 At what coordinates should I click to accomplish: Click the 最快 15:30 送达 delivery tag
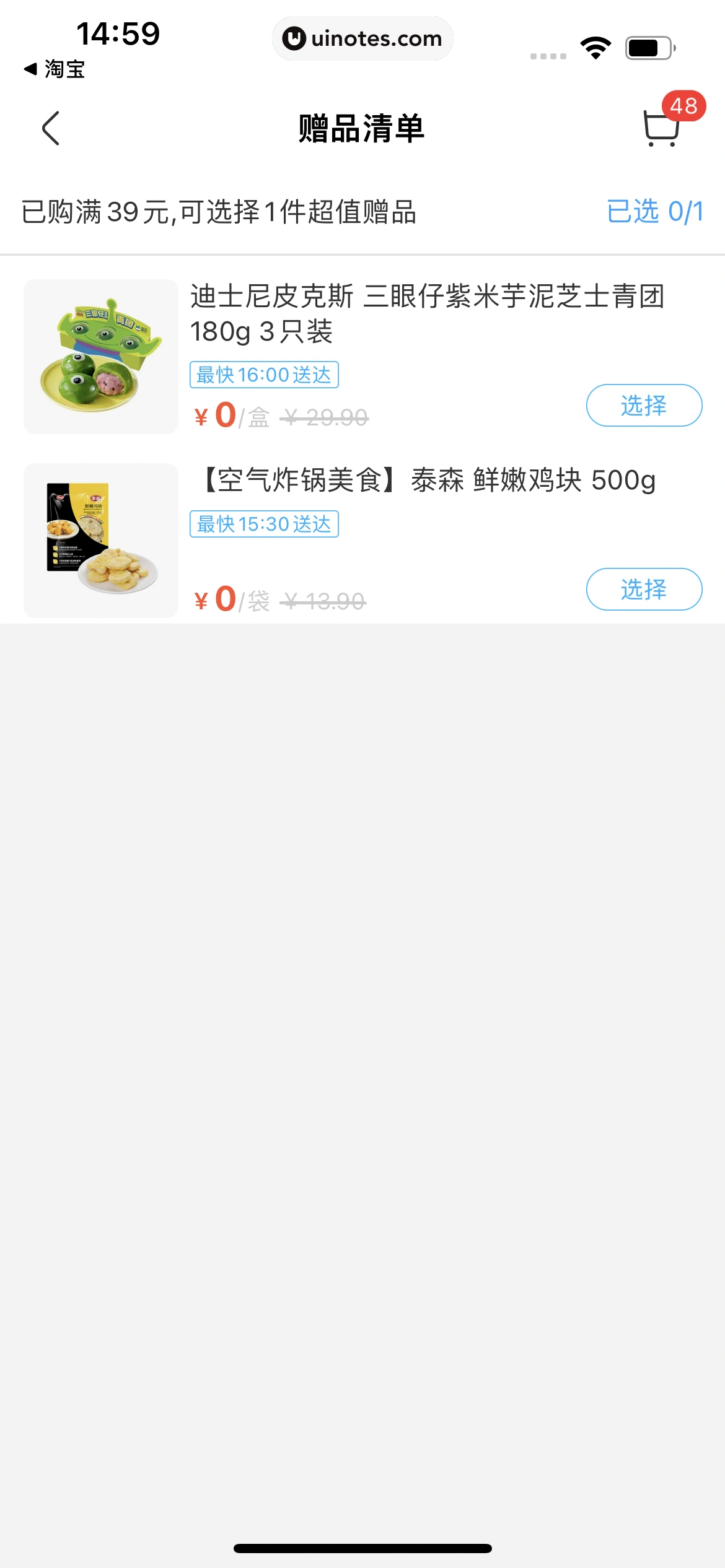tap(265, 524)
